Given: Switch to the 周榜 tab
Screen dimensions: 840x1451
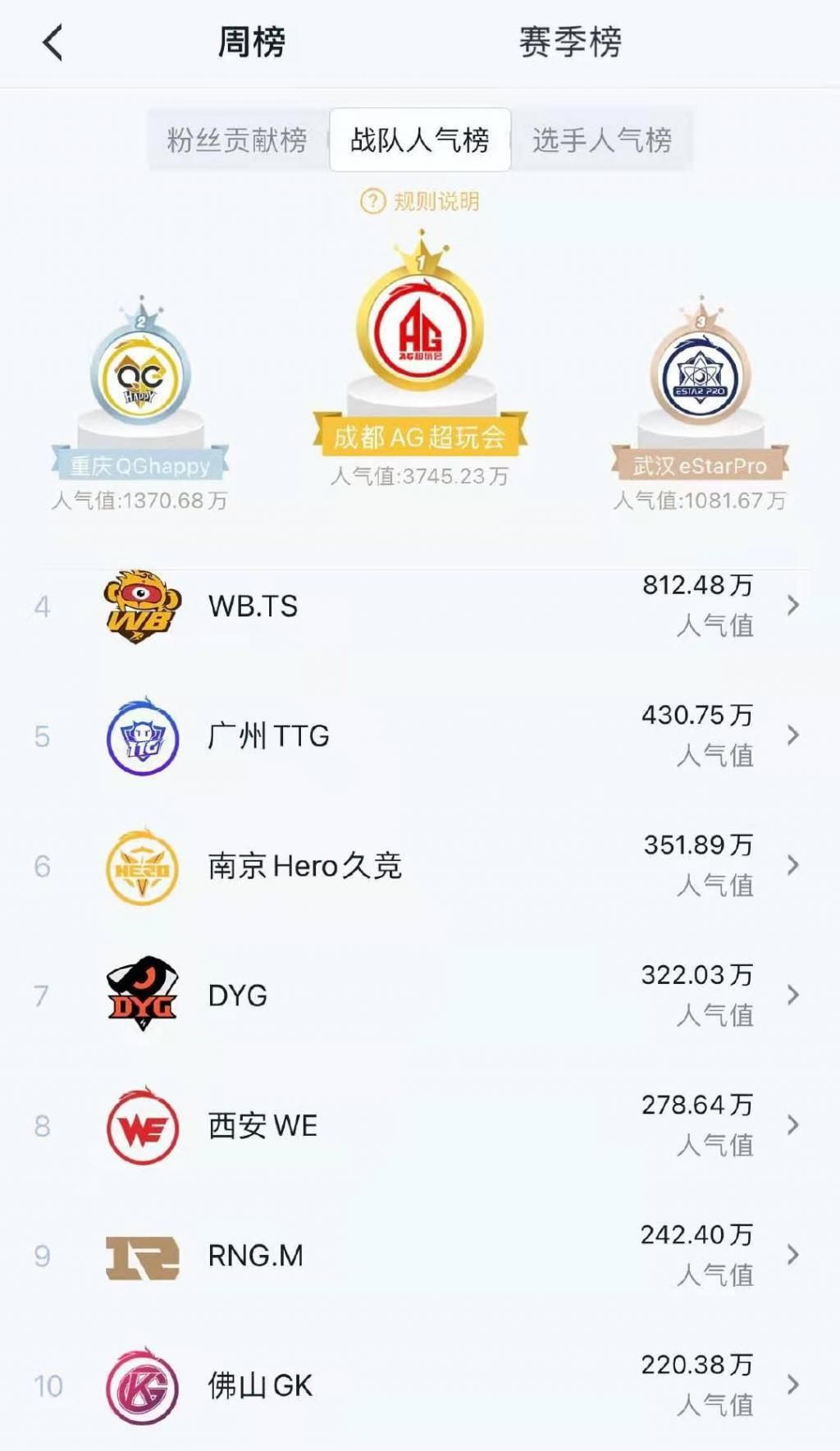Looking at the screenshot, I should tap(251, 43).
